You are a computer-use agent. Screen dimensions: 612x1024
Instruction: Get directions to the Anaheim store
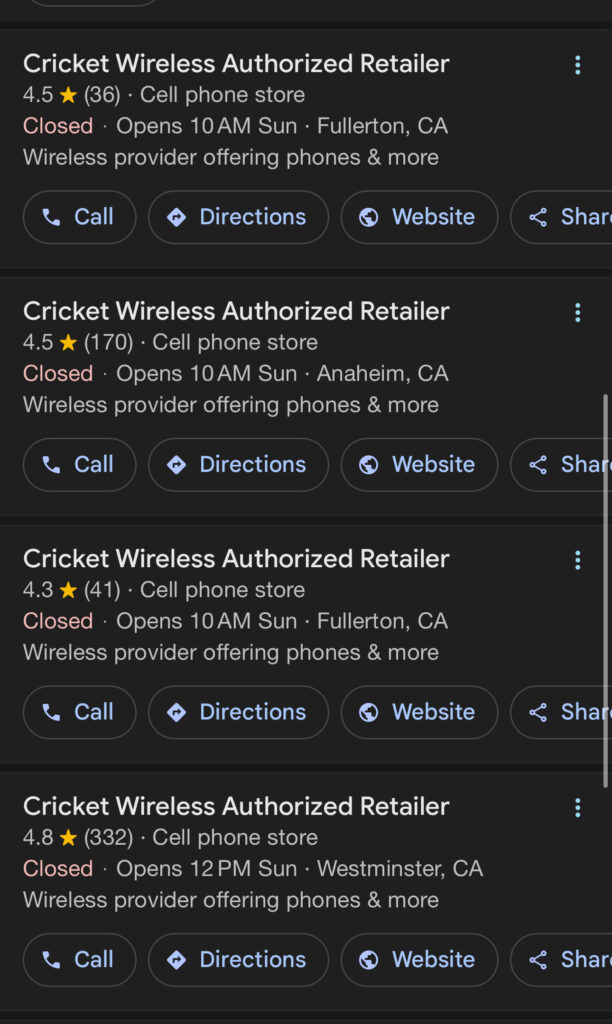238,464
